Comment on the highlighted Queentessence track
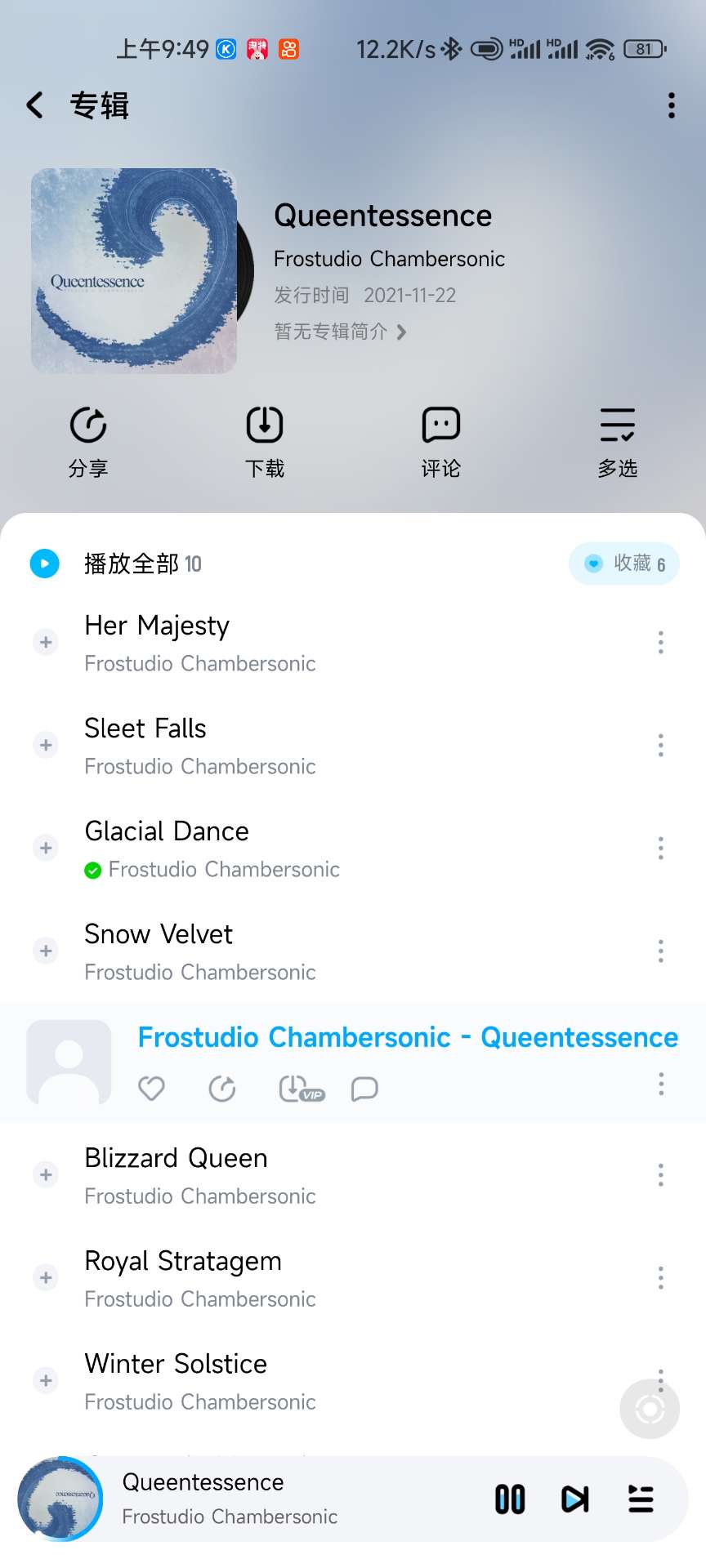 pyautogui.click(x=364, y=1089)
